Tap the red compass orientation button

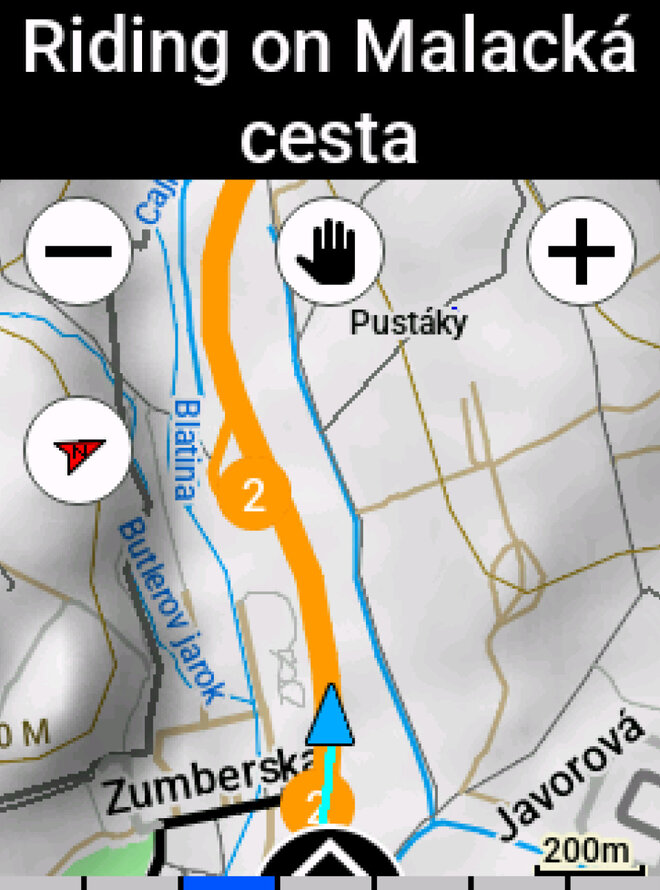click(78, 454)
